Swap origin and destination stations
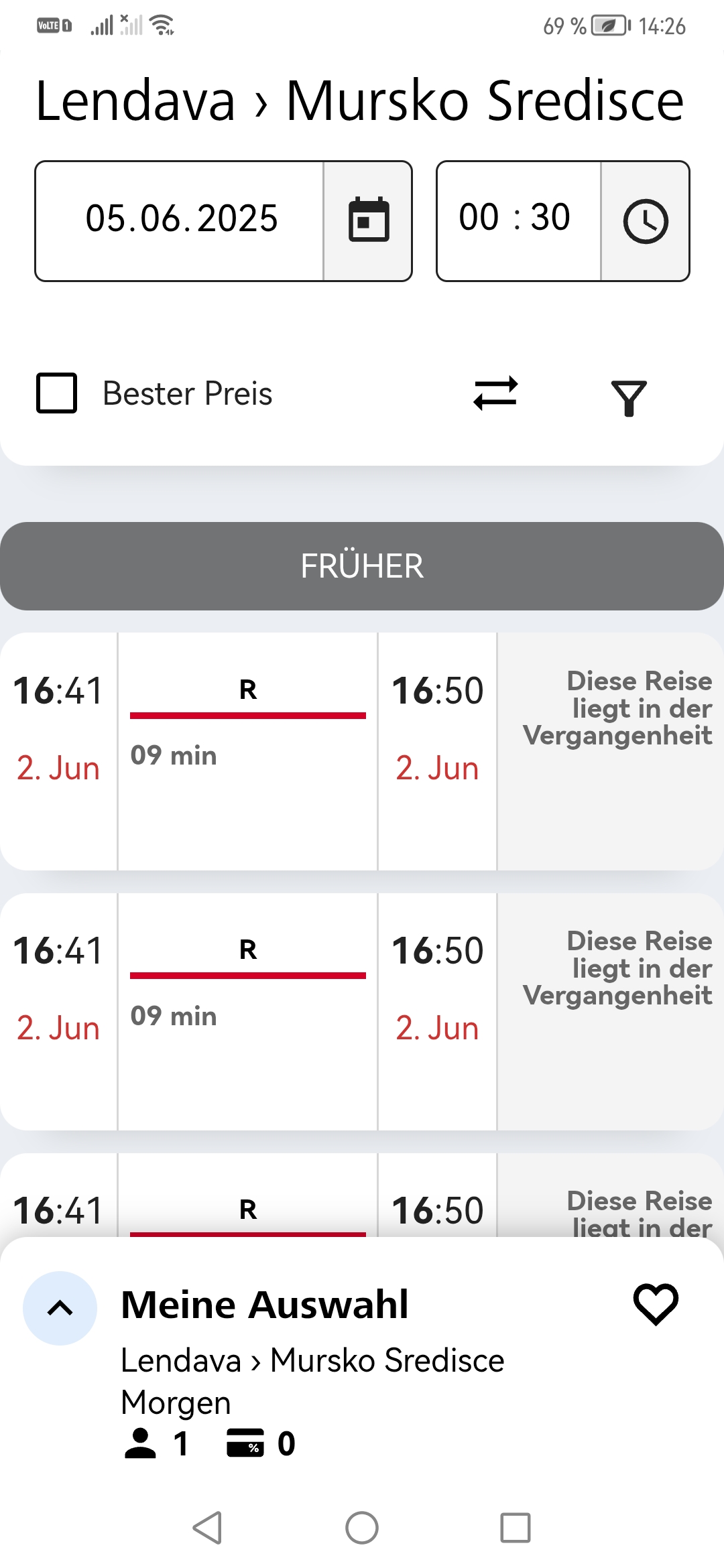724x1568 pixels. (495, 393)
